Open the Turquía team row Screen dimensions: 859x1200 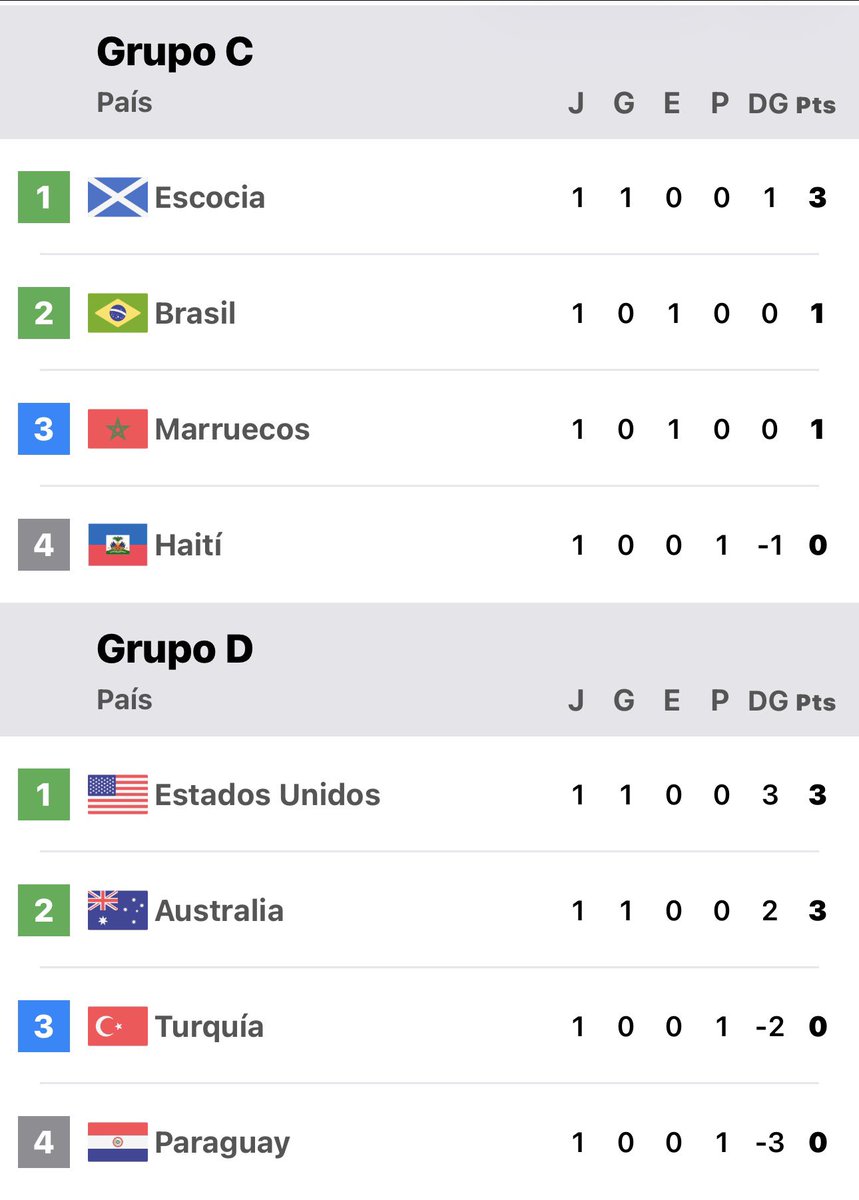pyautogui.click(x=429, y=1027)
